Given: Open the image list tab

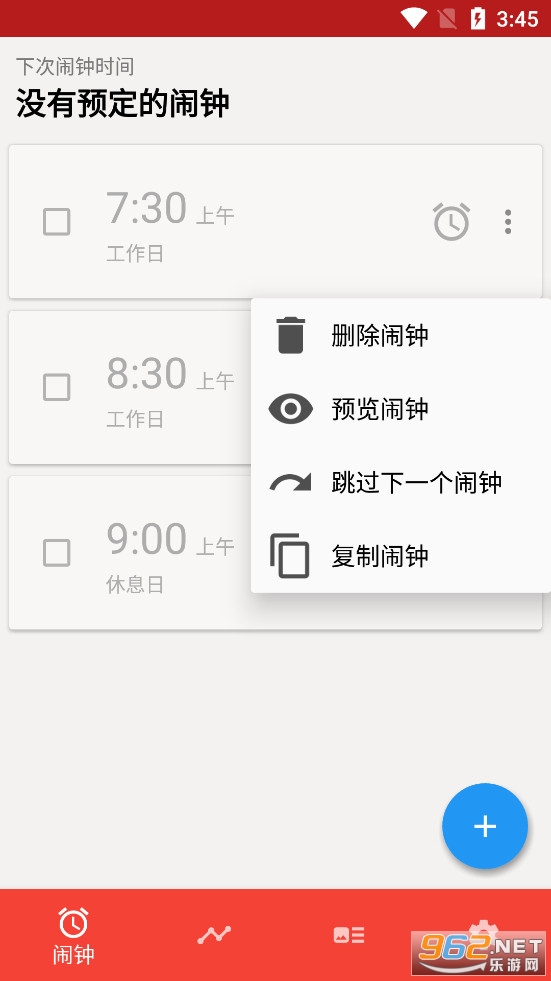Looking at the screenshot, I should click(x=349, y=935).
